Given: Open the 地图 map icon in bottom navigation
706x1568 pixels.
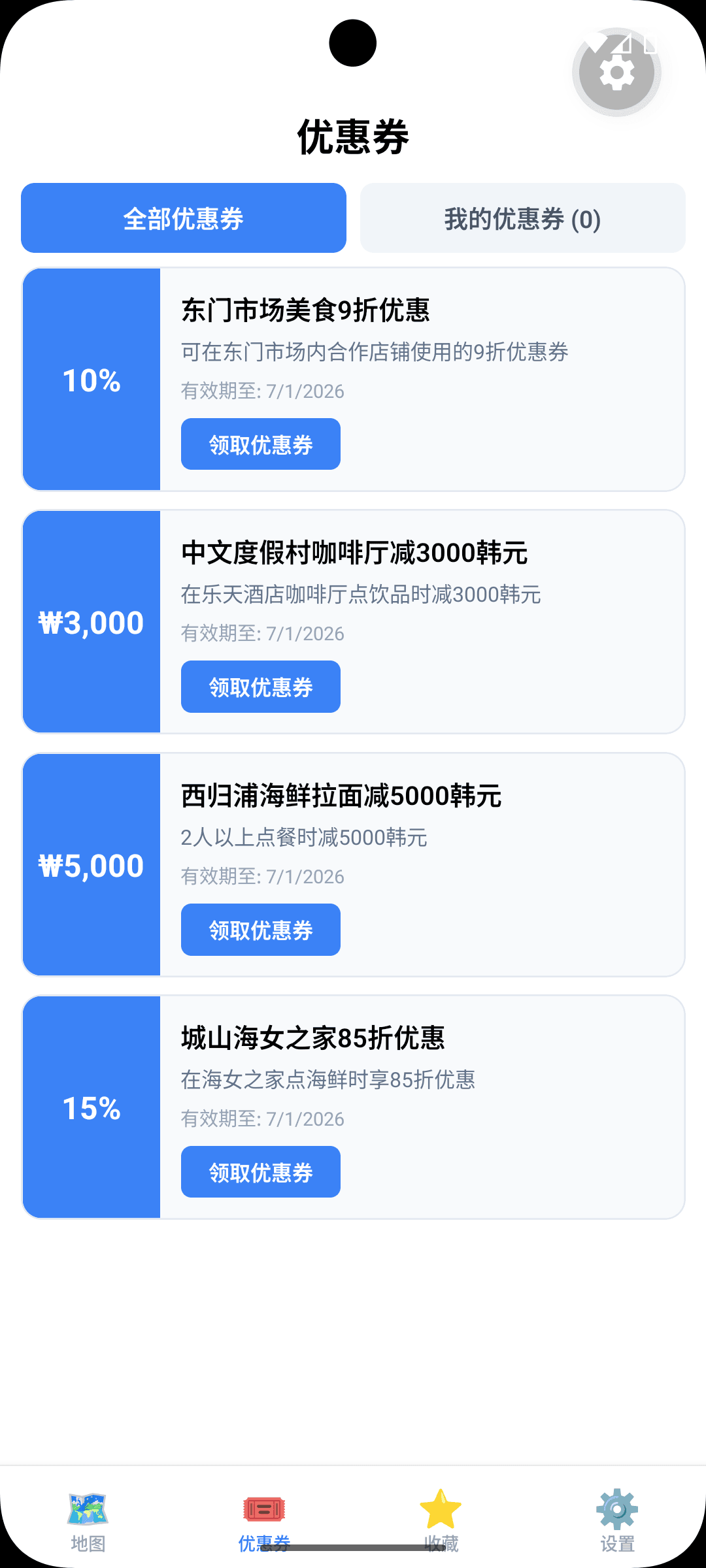Looking at the screenshot, I should (88, 1511).
